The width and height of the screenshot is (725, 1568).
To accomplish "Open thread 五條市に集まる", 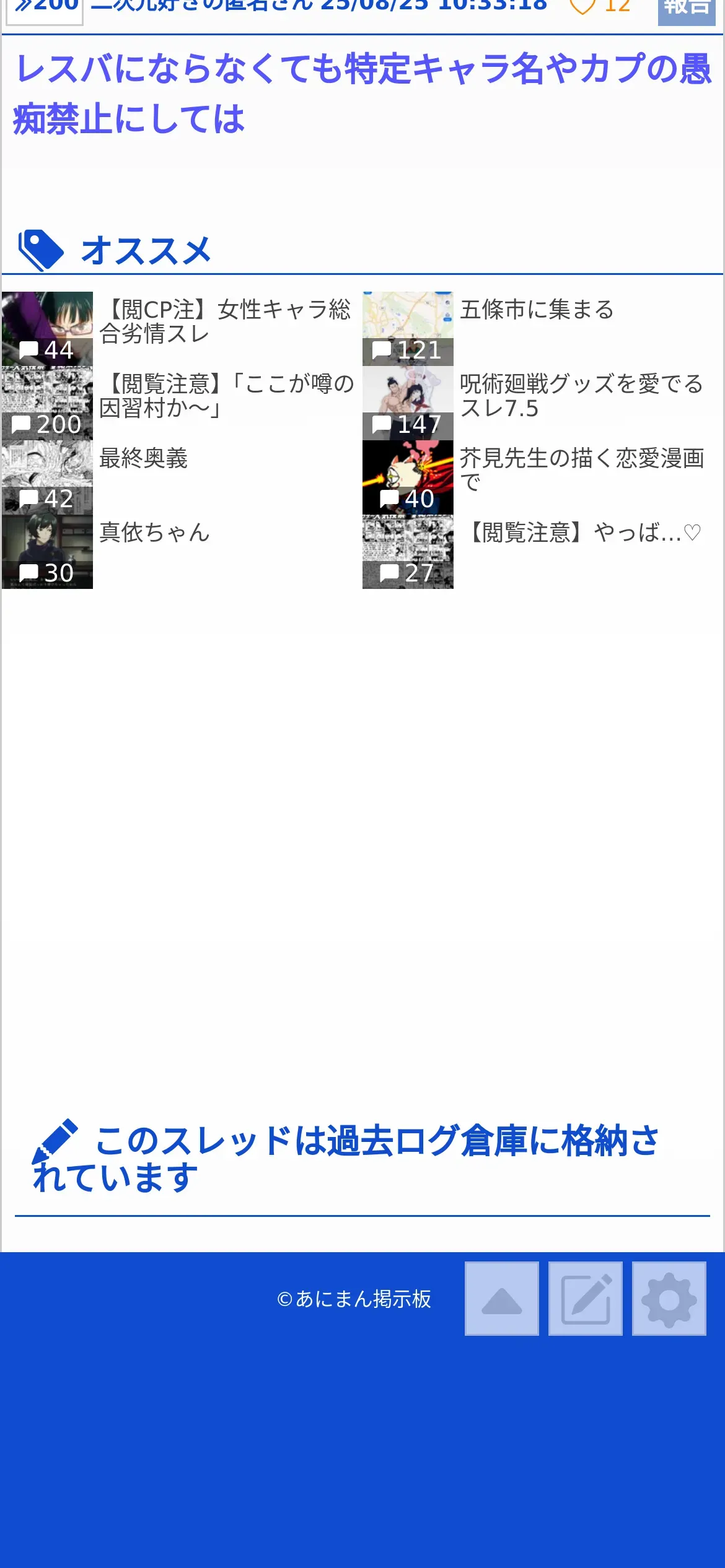I will pyautogui.click(x=537, y=310).
